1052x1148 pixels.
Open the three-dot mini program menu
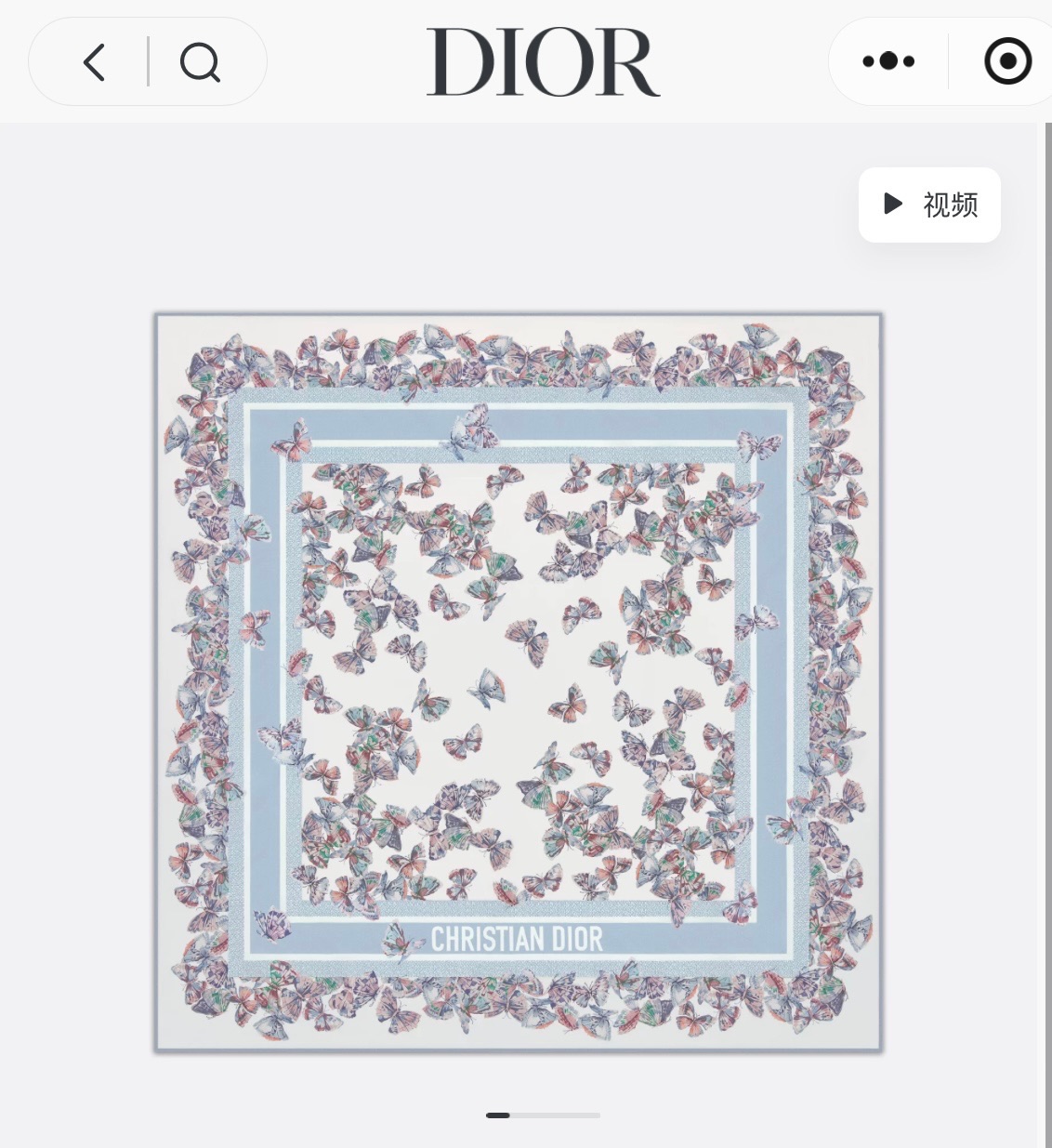pos(888,61)
